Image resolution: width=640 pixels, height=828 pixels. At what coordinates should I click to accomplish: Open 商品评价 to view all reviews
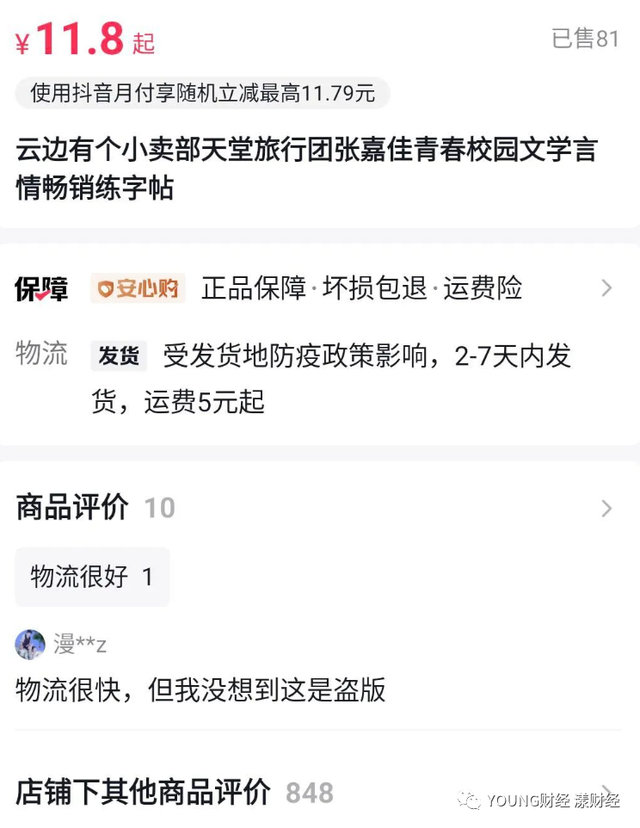[320, 508]
